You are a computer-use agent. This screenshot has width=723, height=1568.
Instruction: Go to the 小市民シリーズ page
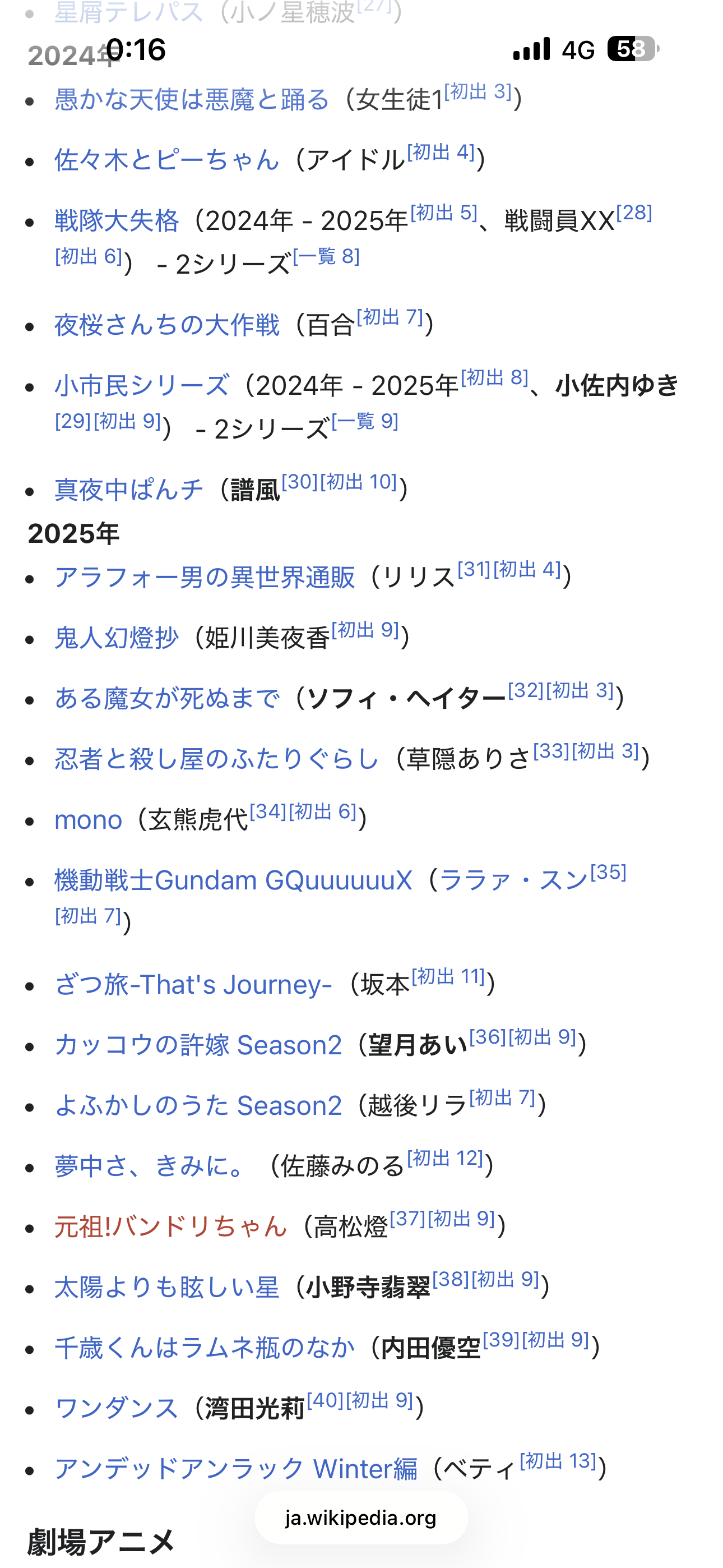coord(142,386)
